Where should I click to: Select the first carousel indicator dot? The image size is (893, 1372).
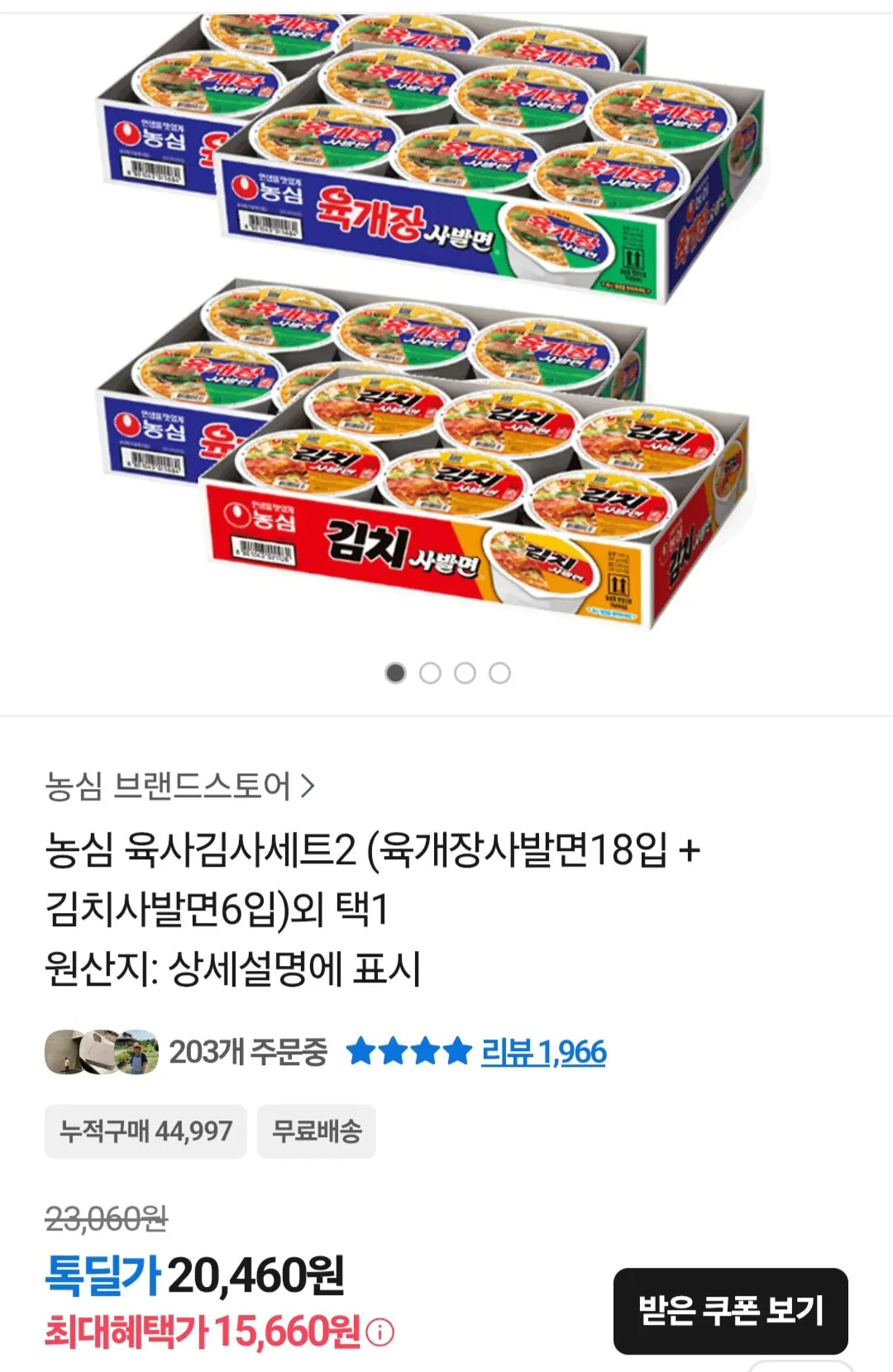pos(395,674)
